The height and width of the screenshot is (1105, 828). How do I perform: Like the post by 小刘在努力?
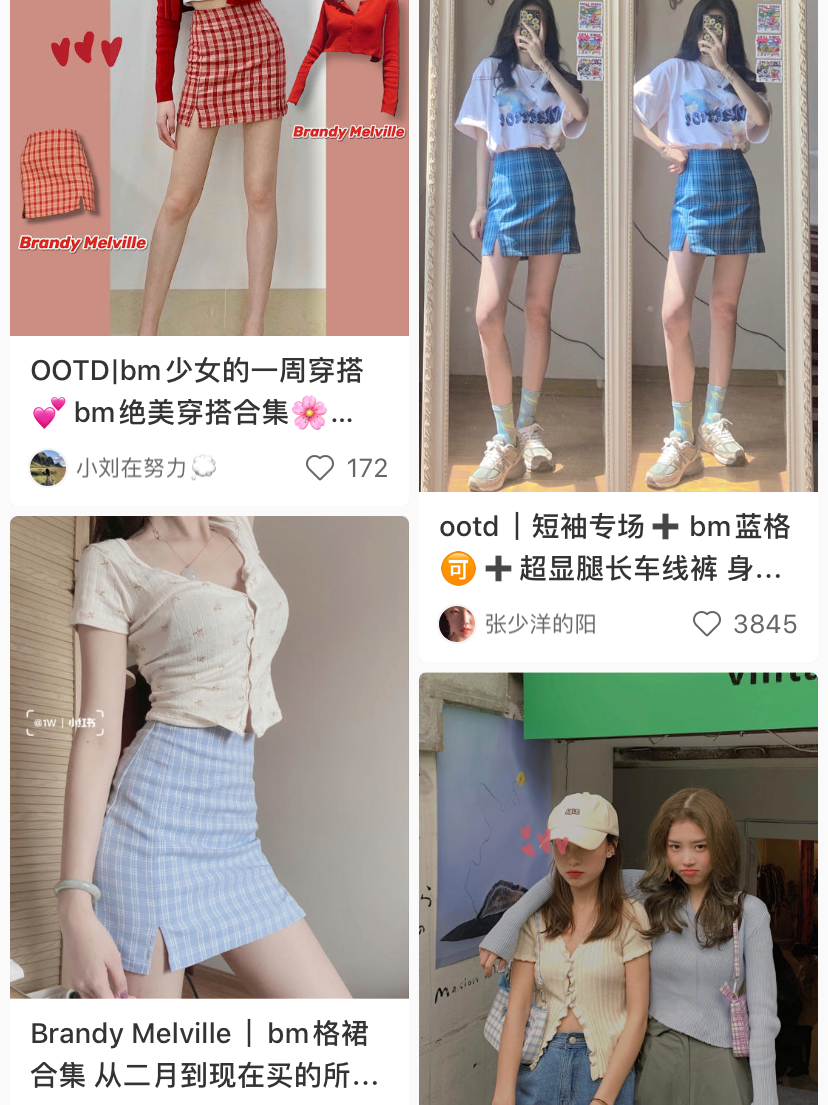click(320, 468)
